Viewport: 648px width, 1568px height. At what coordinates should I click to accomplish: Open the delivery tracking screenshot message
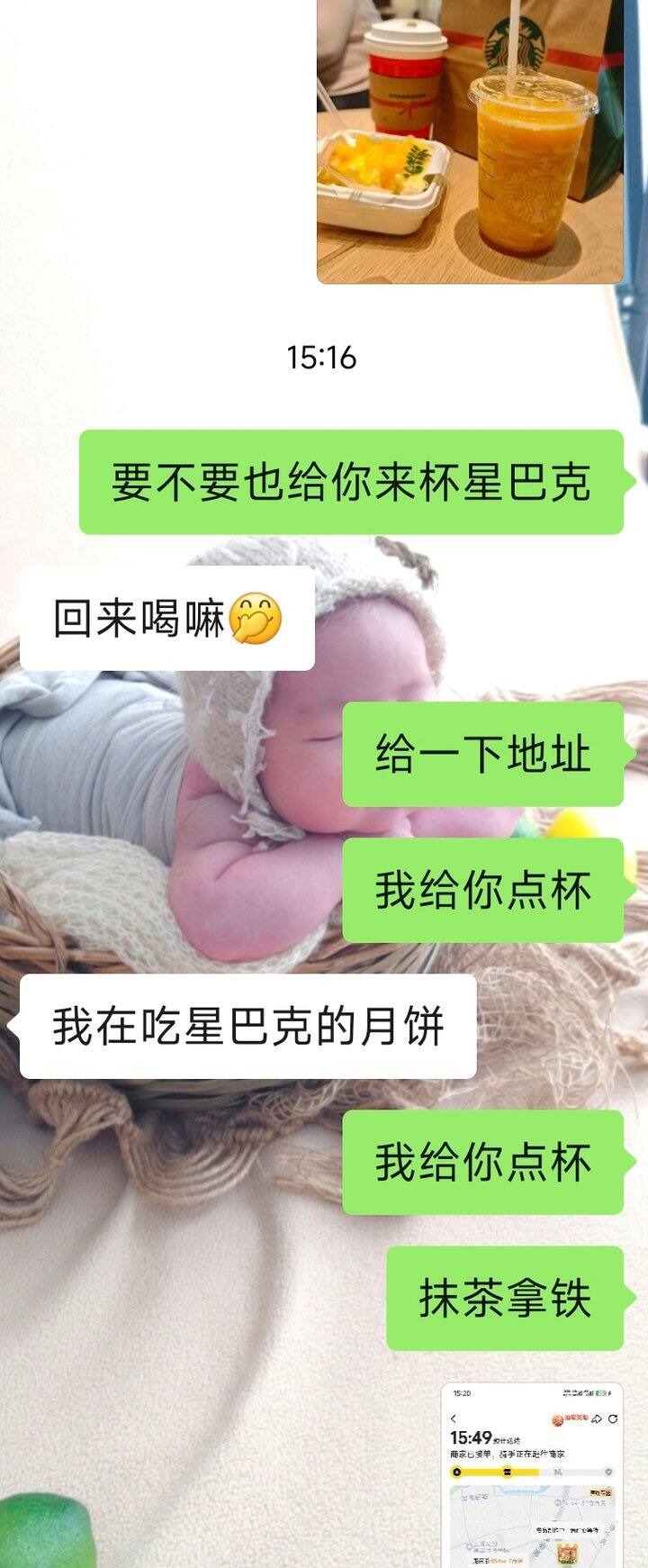[x=532, y=1475]
